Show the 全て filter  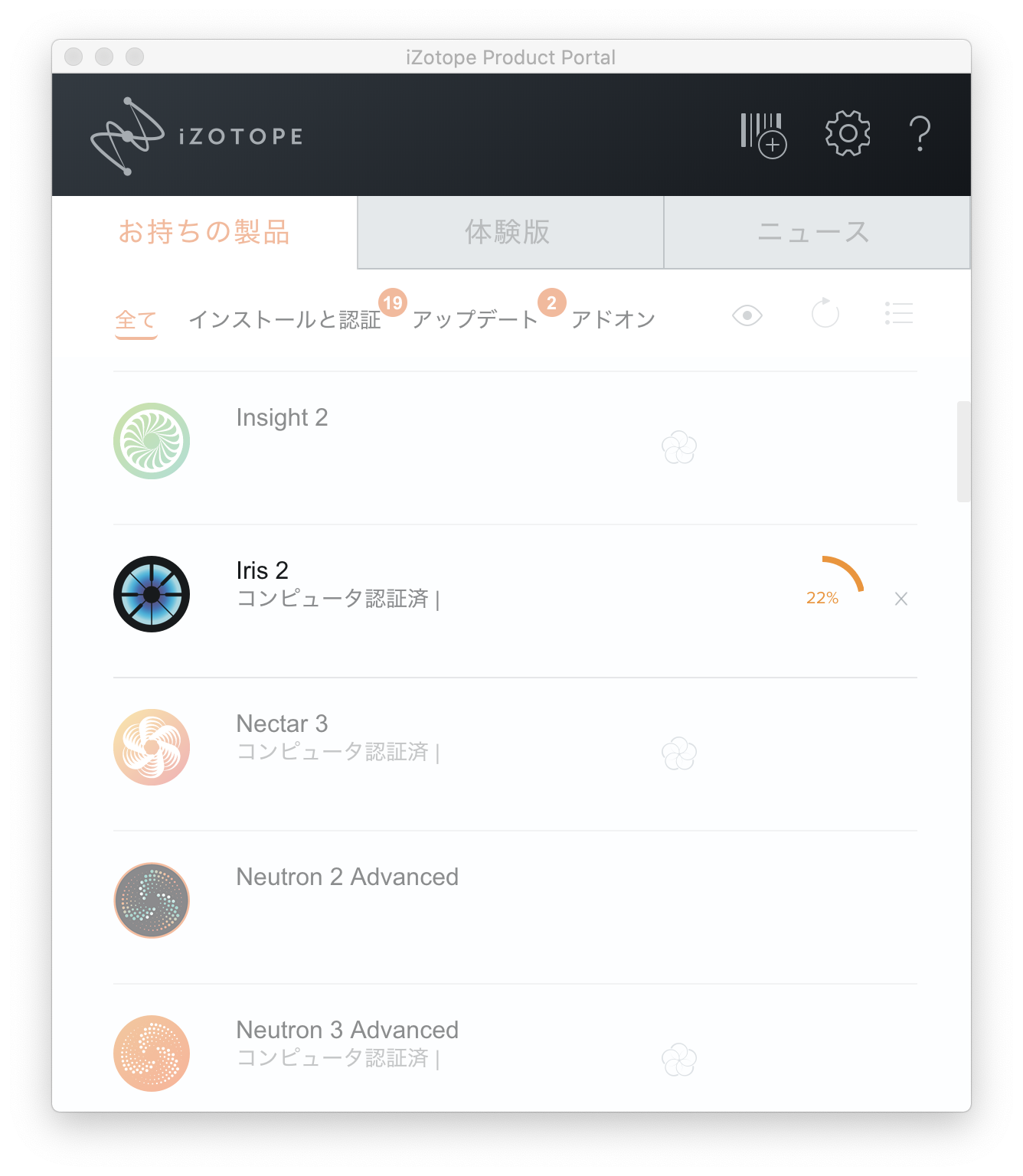pyautogui.click(x=136, y=319)
